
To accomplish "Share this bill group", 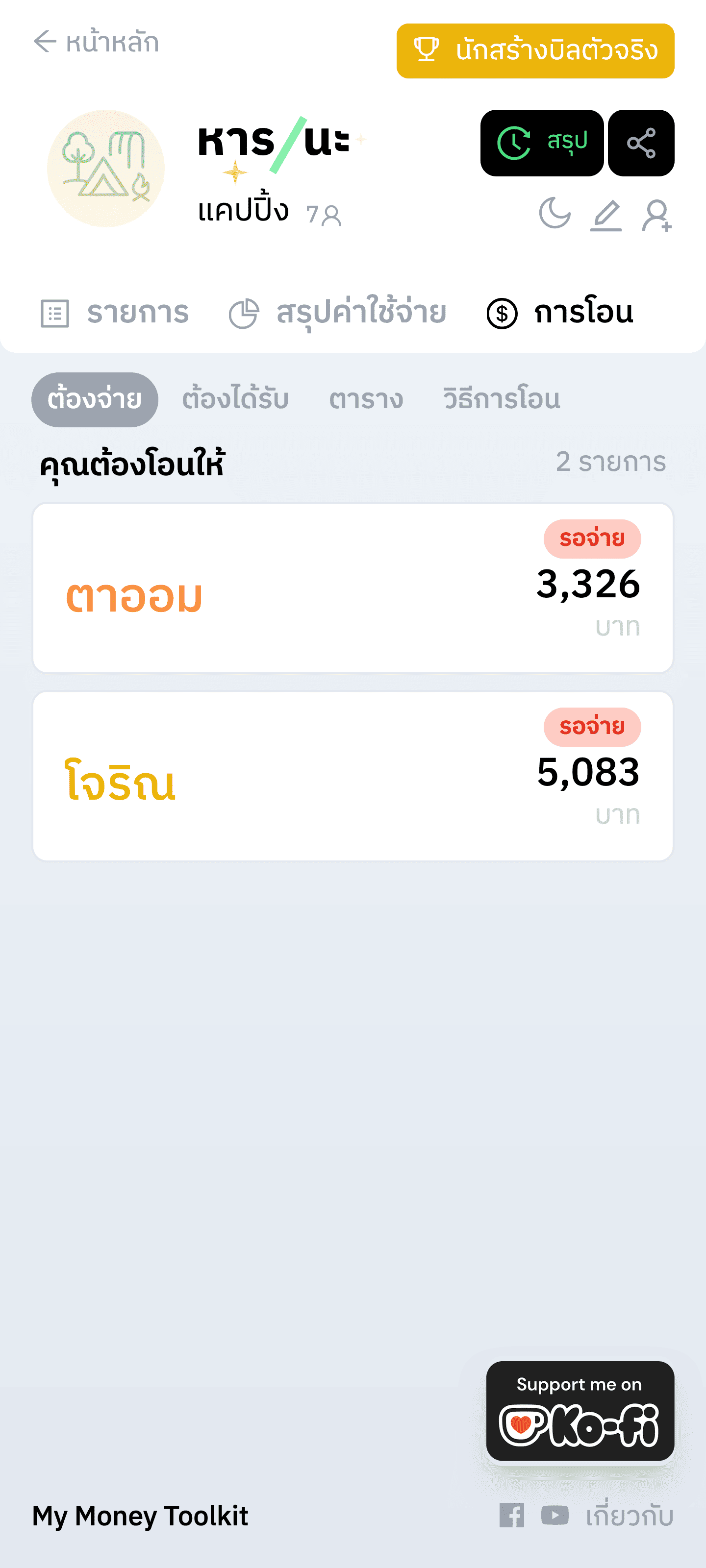I will [641, 143].
